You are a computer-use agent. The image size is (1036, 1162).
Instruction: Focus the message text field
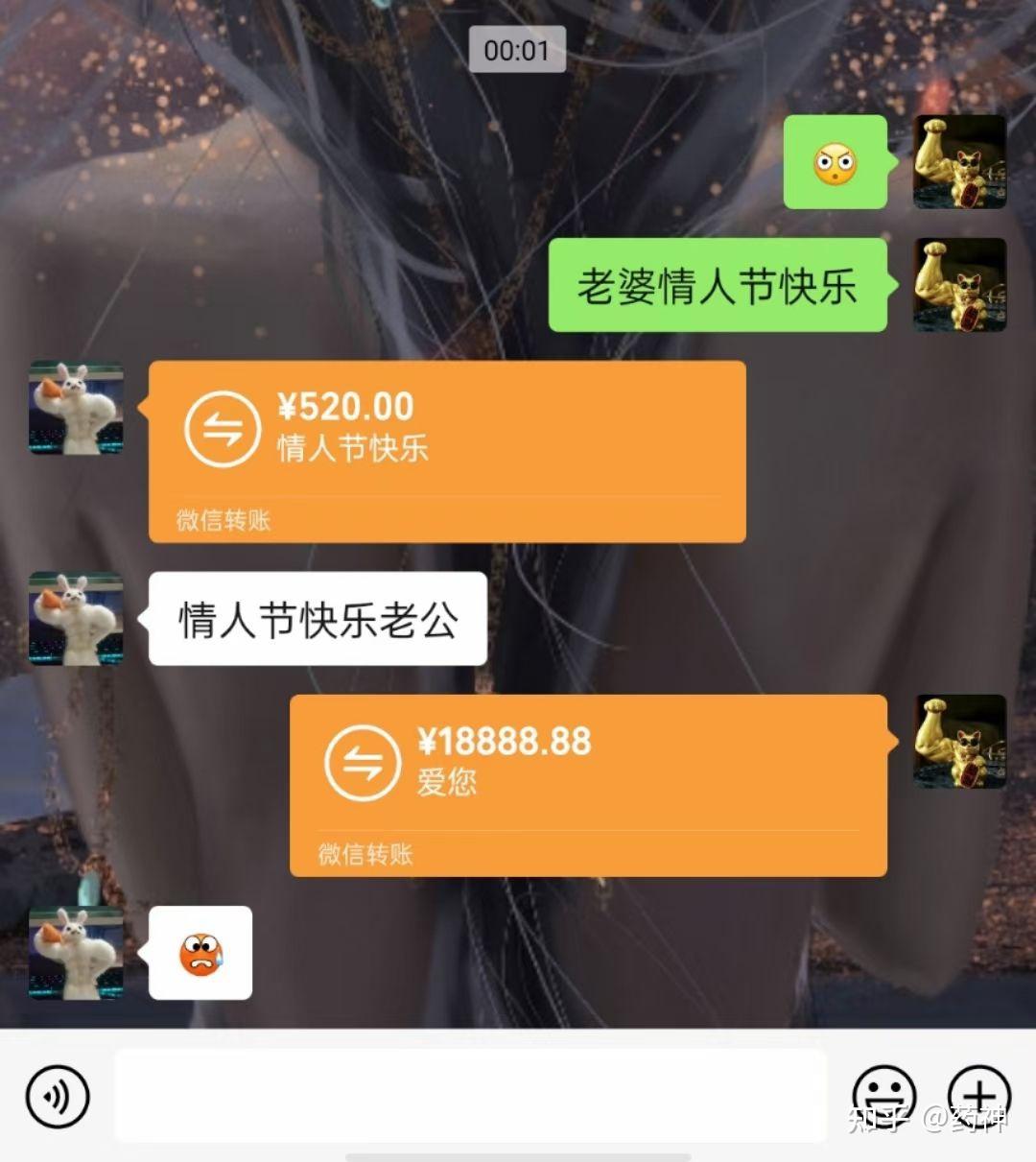tap(470, 1095)
